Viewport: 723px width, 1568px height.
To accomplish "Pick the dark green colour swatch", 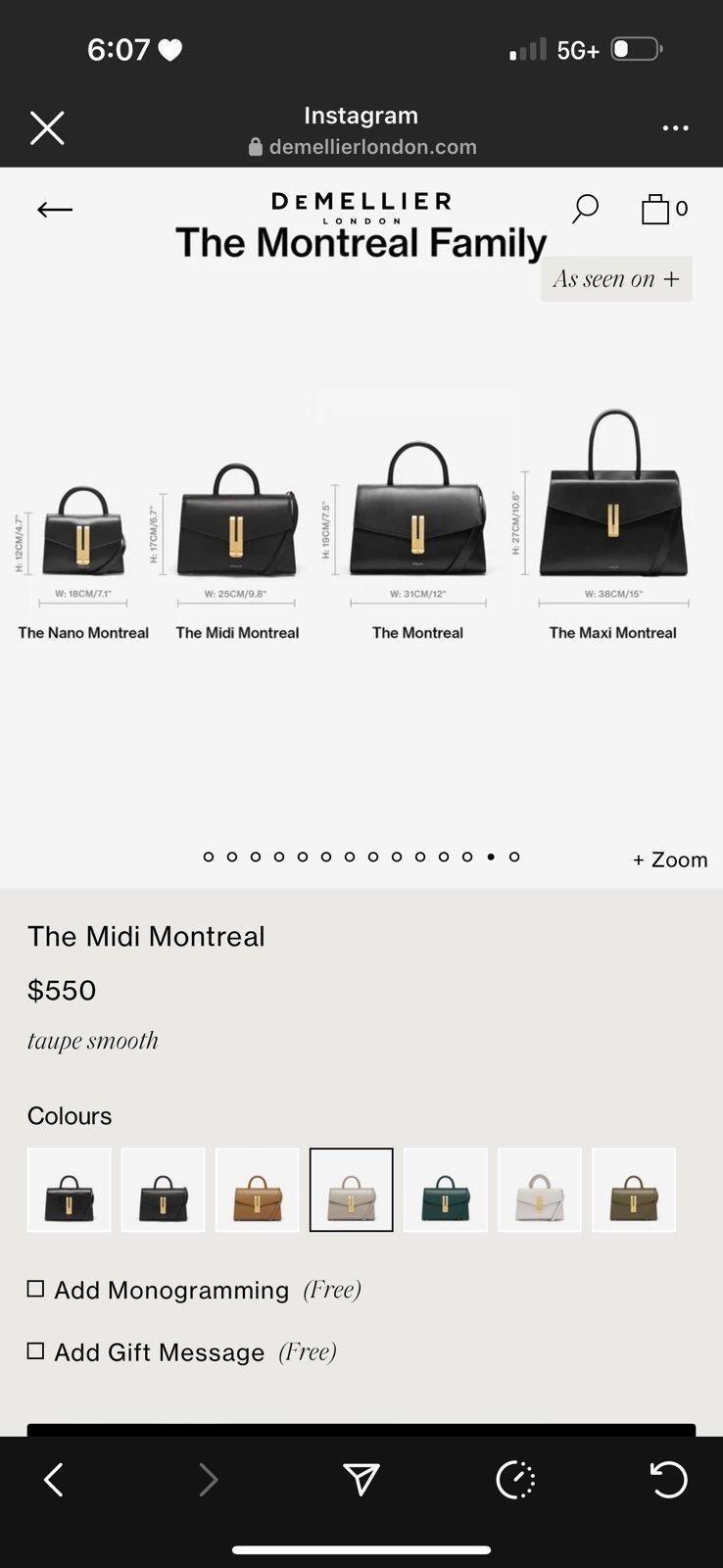I will tap(446, 1190).
